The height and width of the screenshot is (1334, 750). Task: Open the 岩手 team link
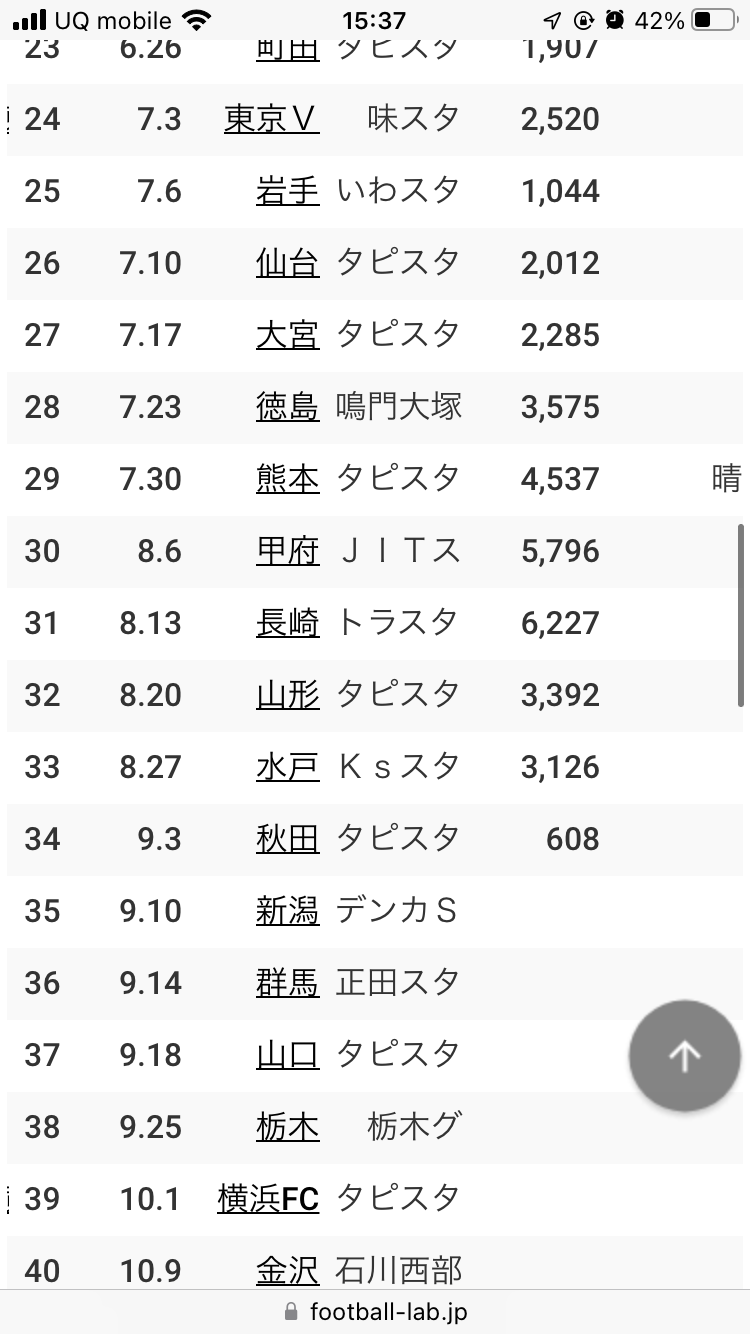[288, 191]
